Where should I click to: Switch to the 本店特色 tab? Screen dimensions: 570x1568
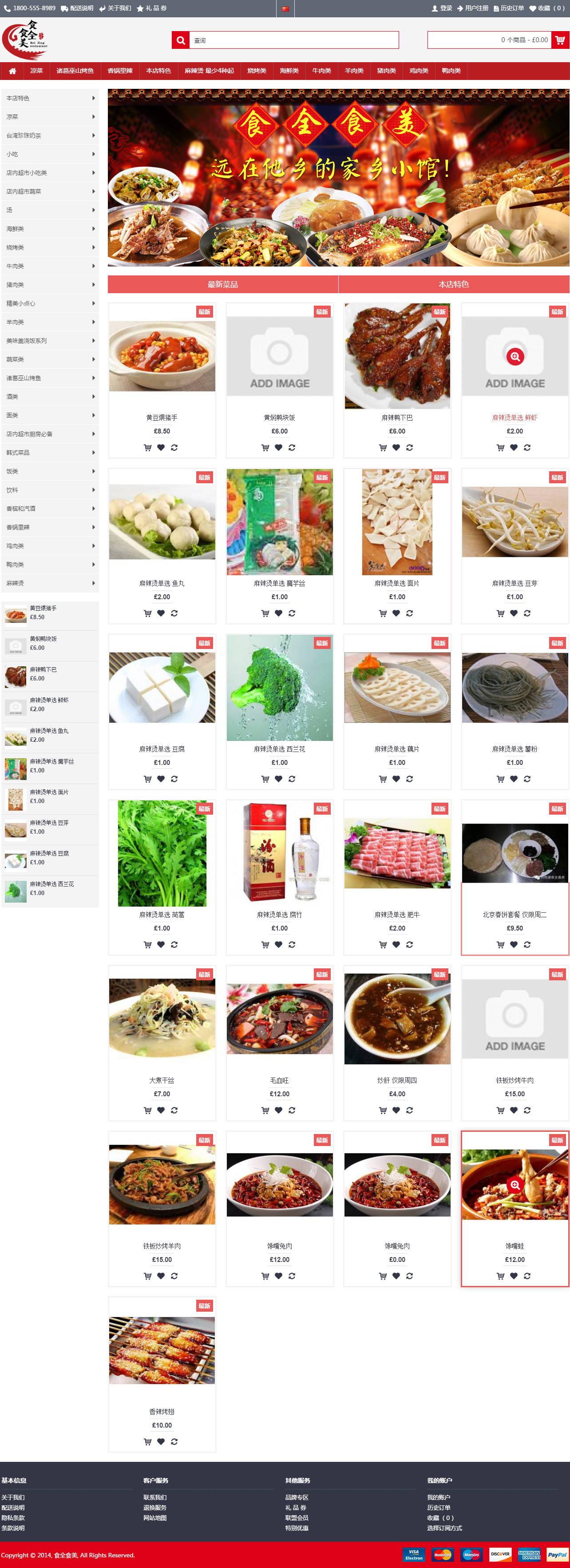453,284
